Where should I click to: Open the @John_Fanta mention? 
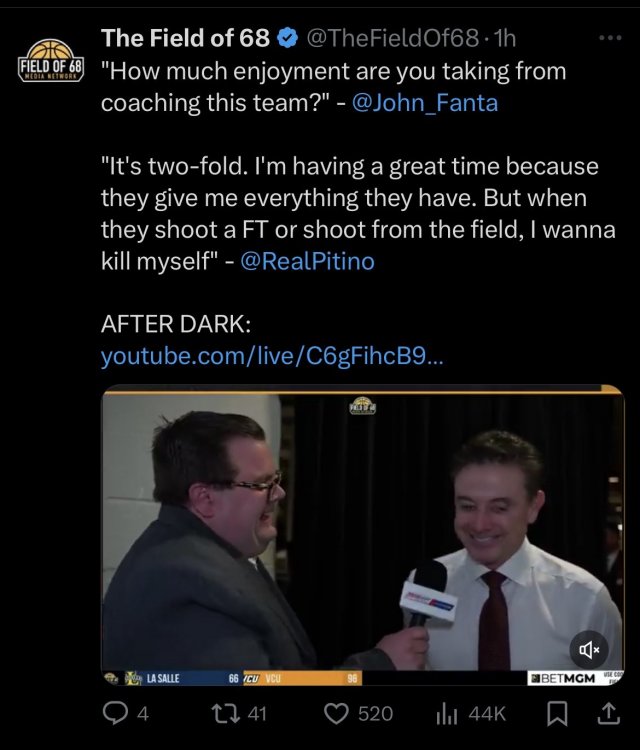[x=427, y=102]
